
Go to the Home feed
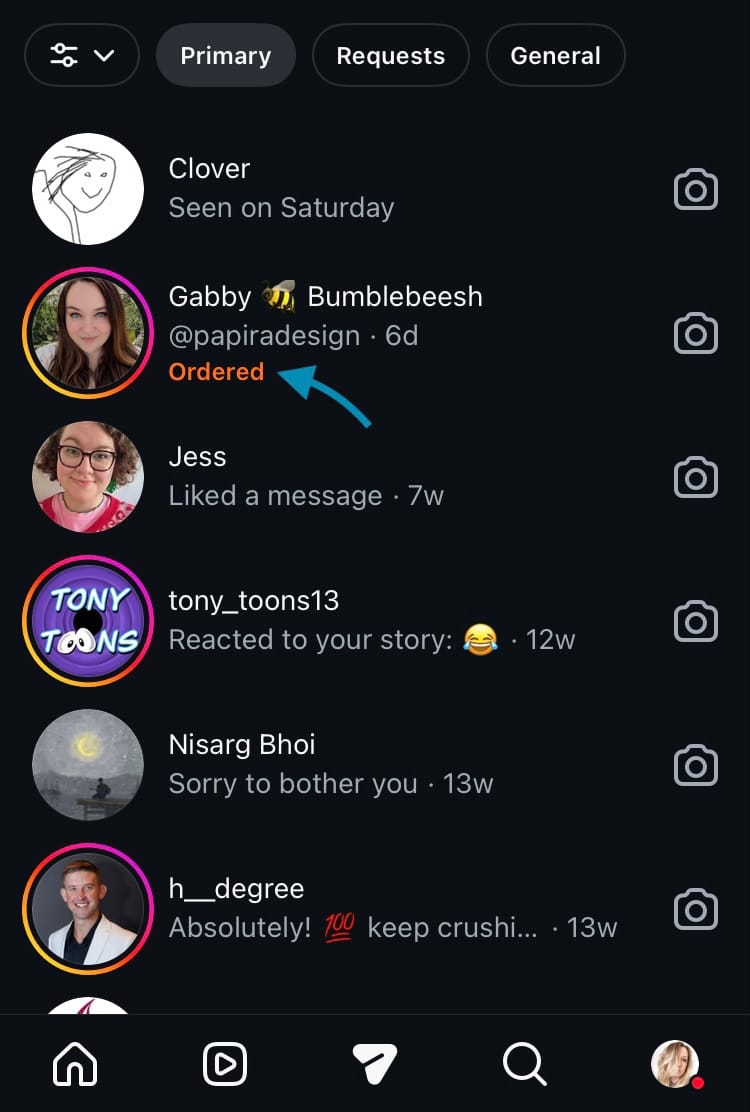tap(75, 1065)
